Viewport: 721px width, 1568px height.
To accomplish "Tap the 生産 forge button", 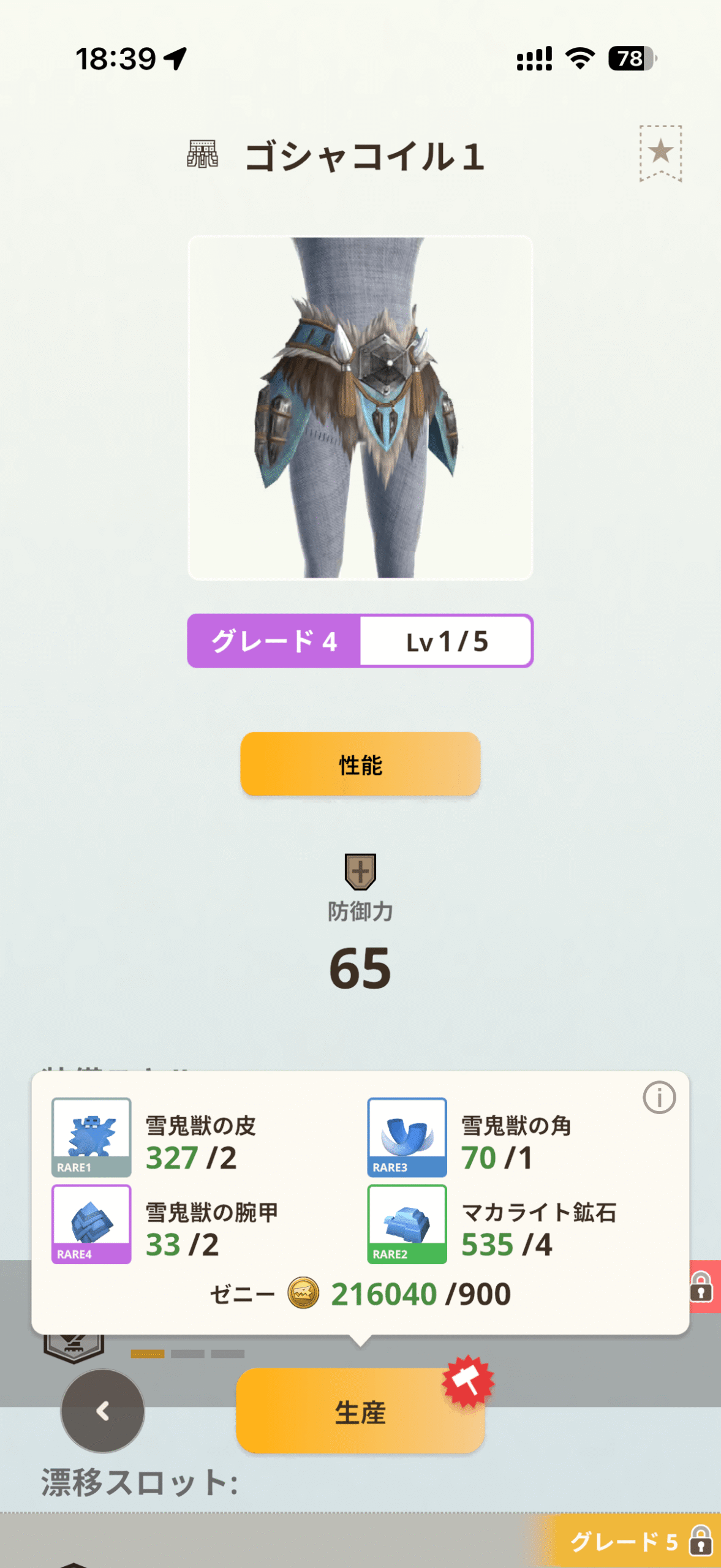I will [360, 1411].
